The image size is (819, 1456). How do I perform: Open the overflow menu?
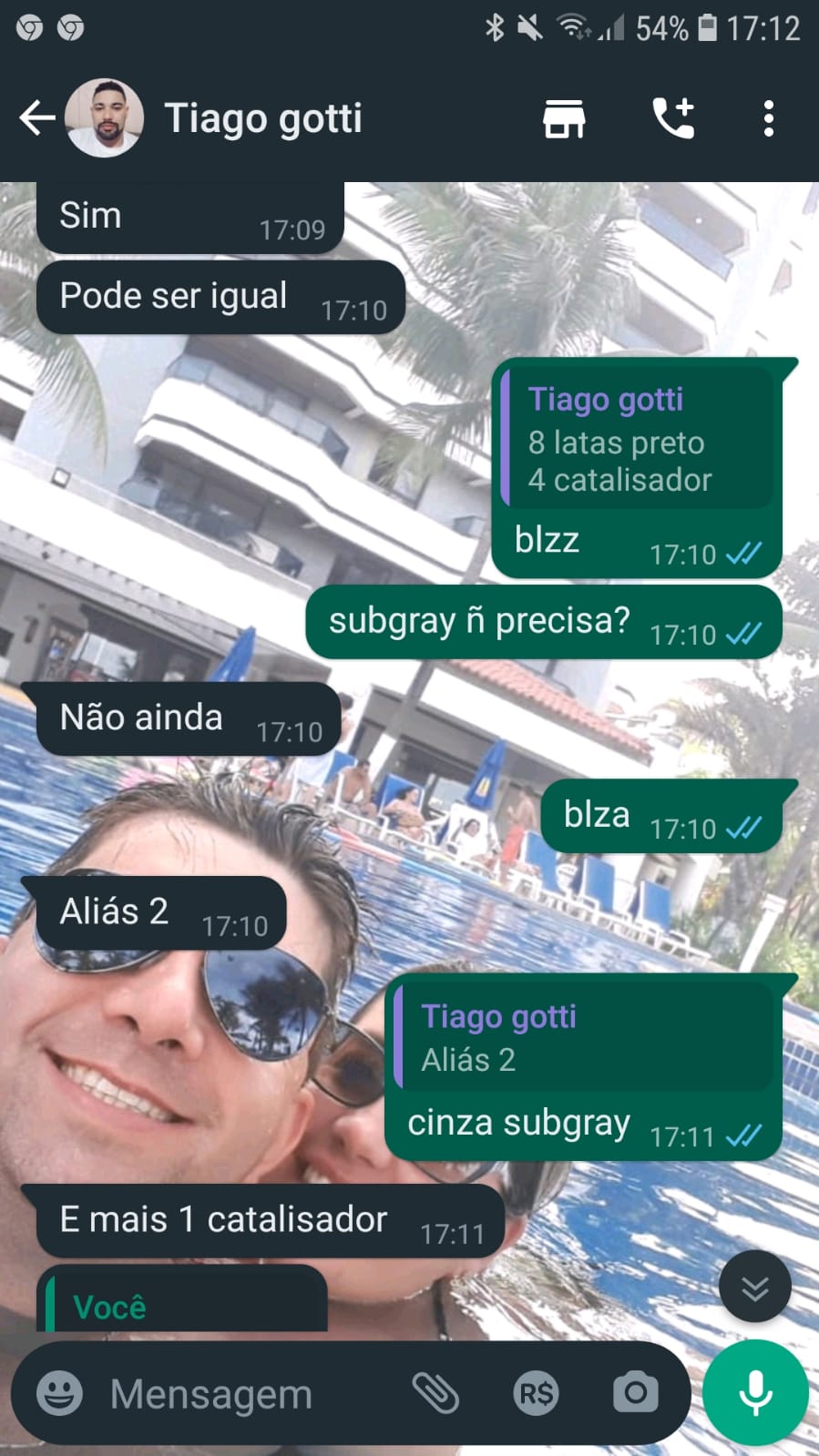769,118
